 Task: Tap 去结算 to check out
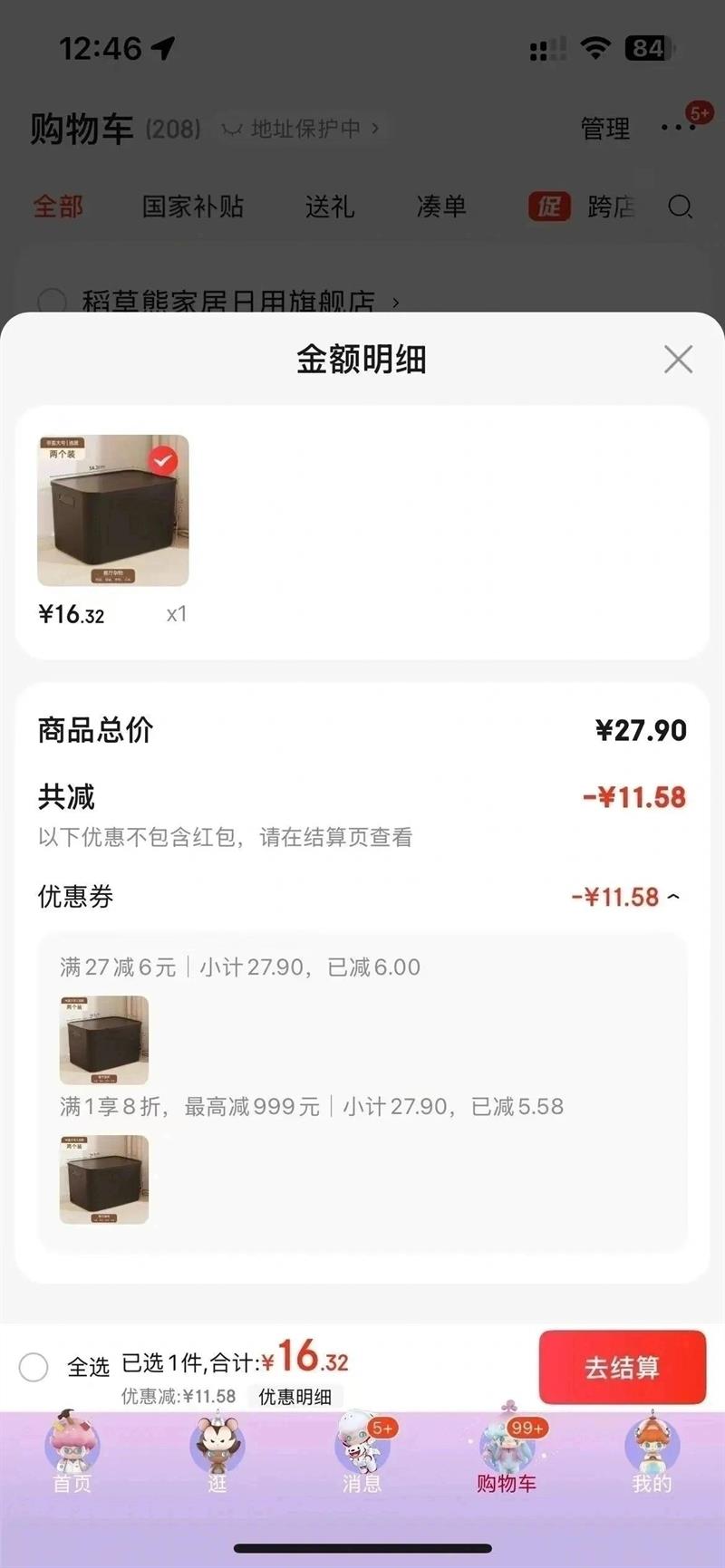click(x=622, y=1367)
